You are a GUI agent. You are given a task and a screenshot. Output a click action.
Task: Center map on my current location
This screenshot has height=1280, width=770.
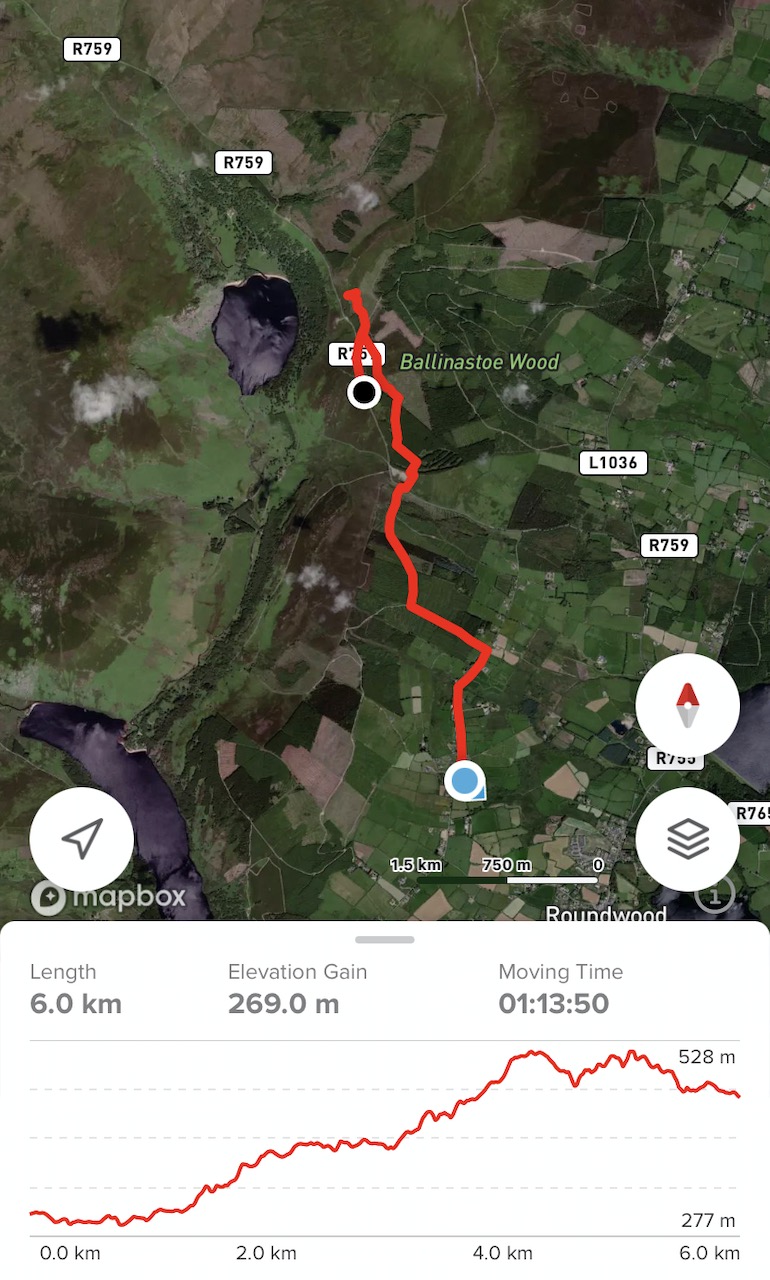click(82, 840)
